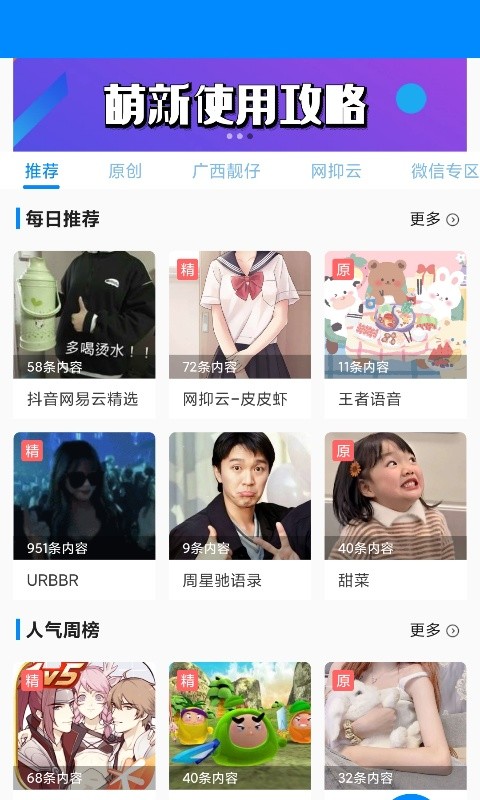Tap 更多 next to 每日推荐
The height and width of the screenshot is (800, 480).
(x=435, y=219)
